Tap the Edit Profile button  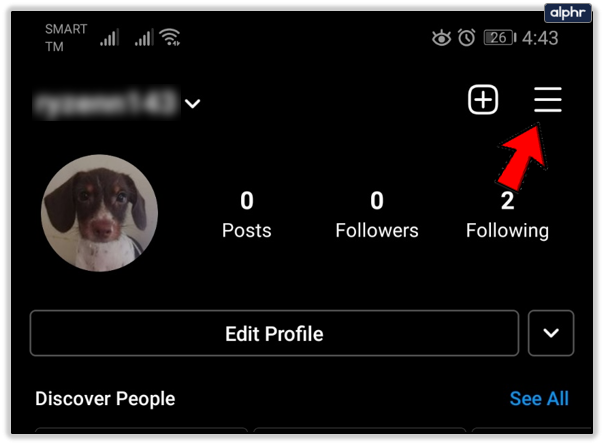coord(274,333)
